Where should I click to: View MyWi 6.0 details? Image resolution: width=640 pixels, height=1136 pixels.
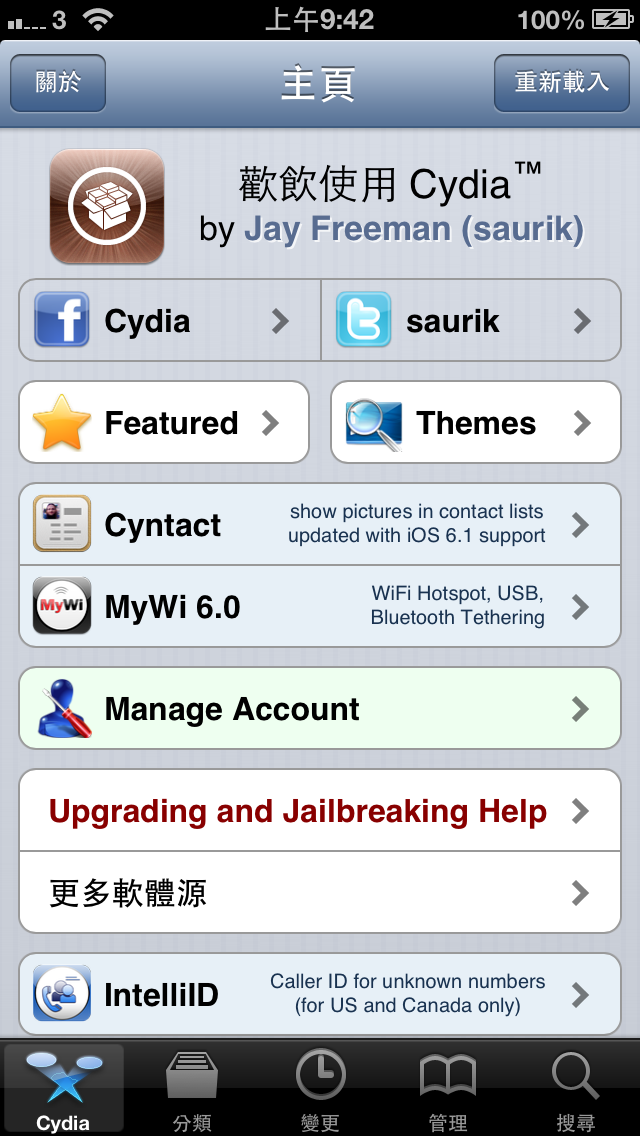point(320,607)
